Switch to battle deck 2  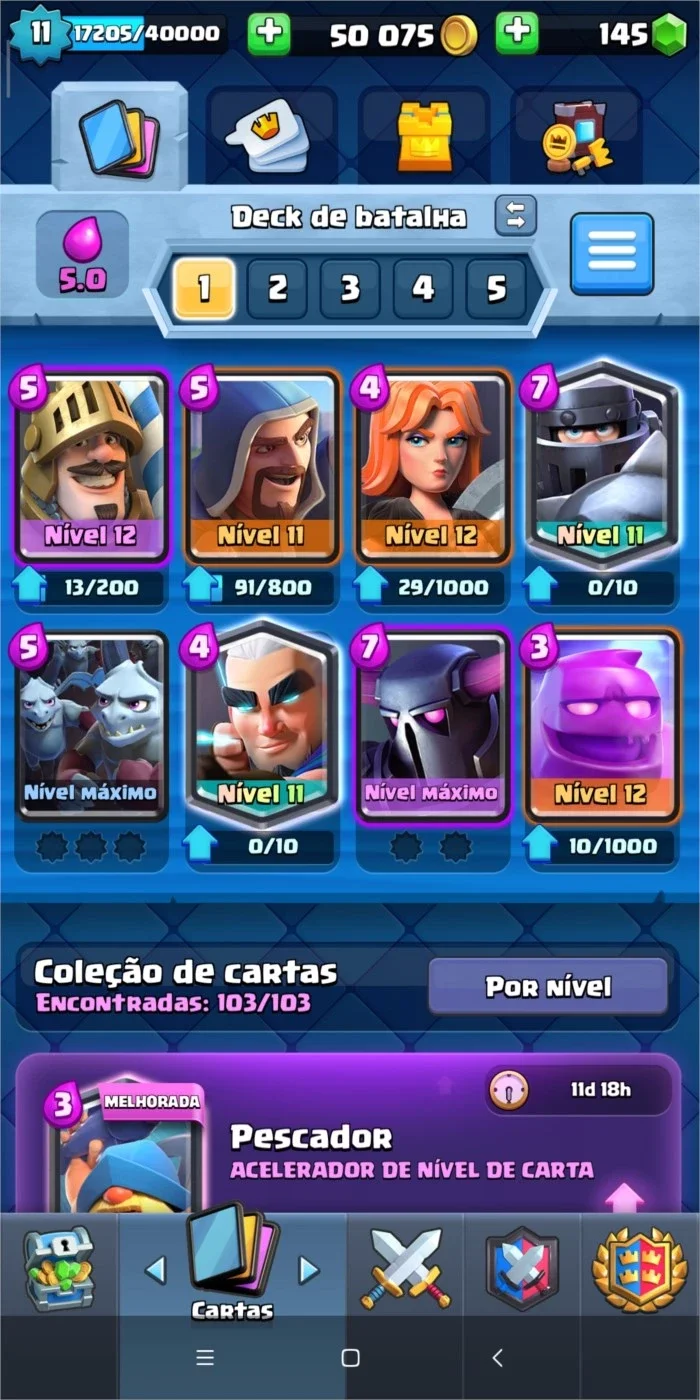(x=277, y=289)
